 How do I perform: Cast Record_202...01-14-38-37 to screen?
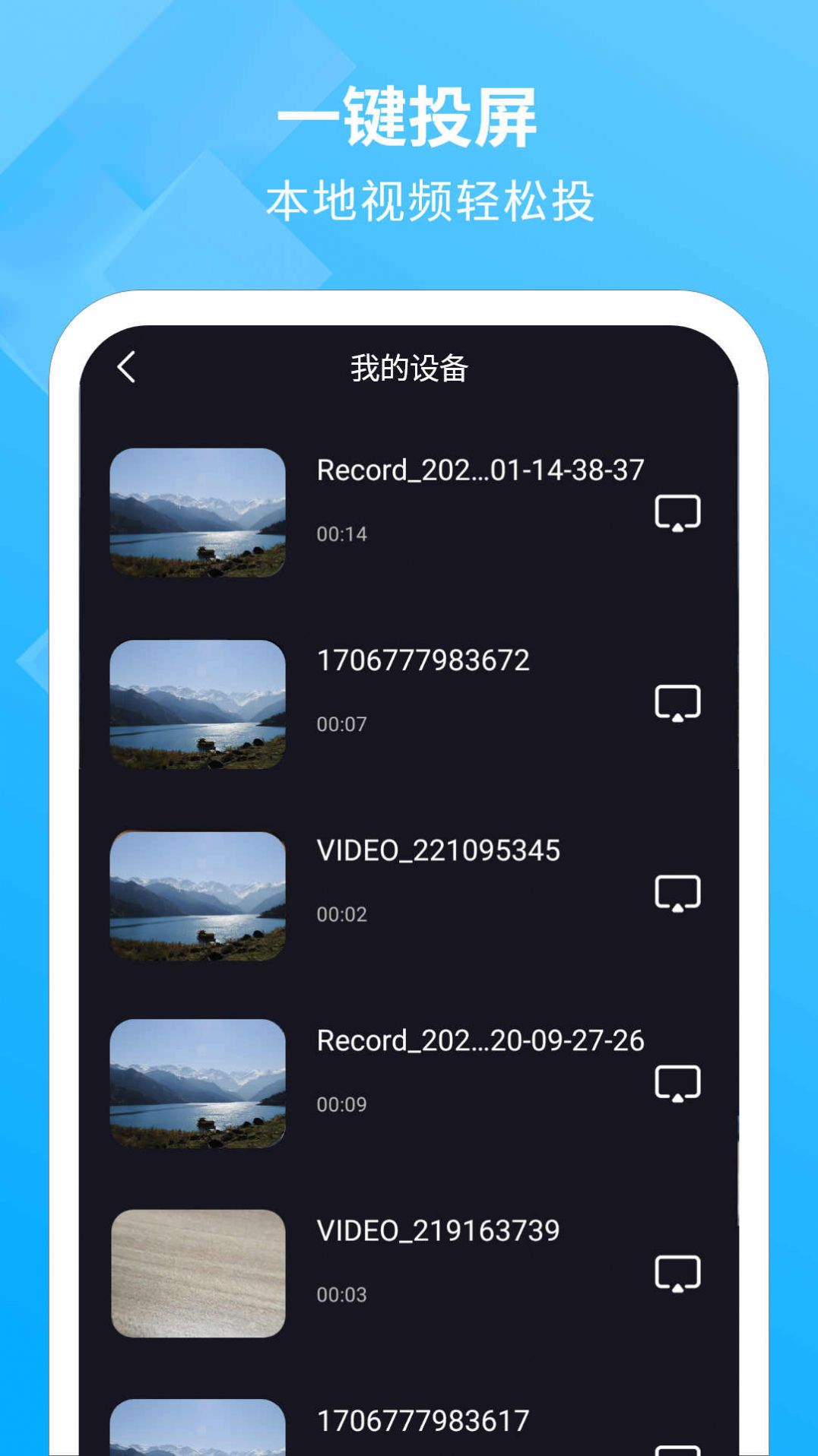coord(677,513)
